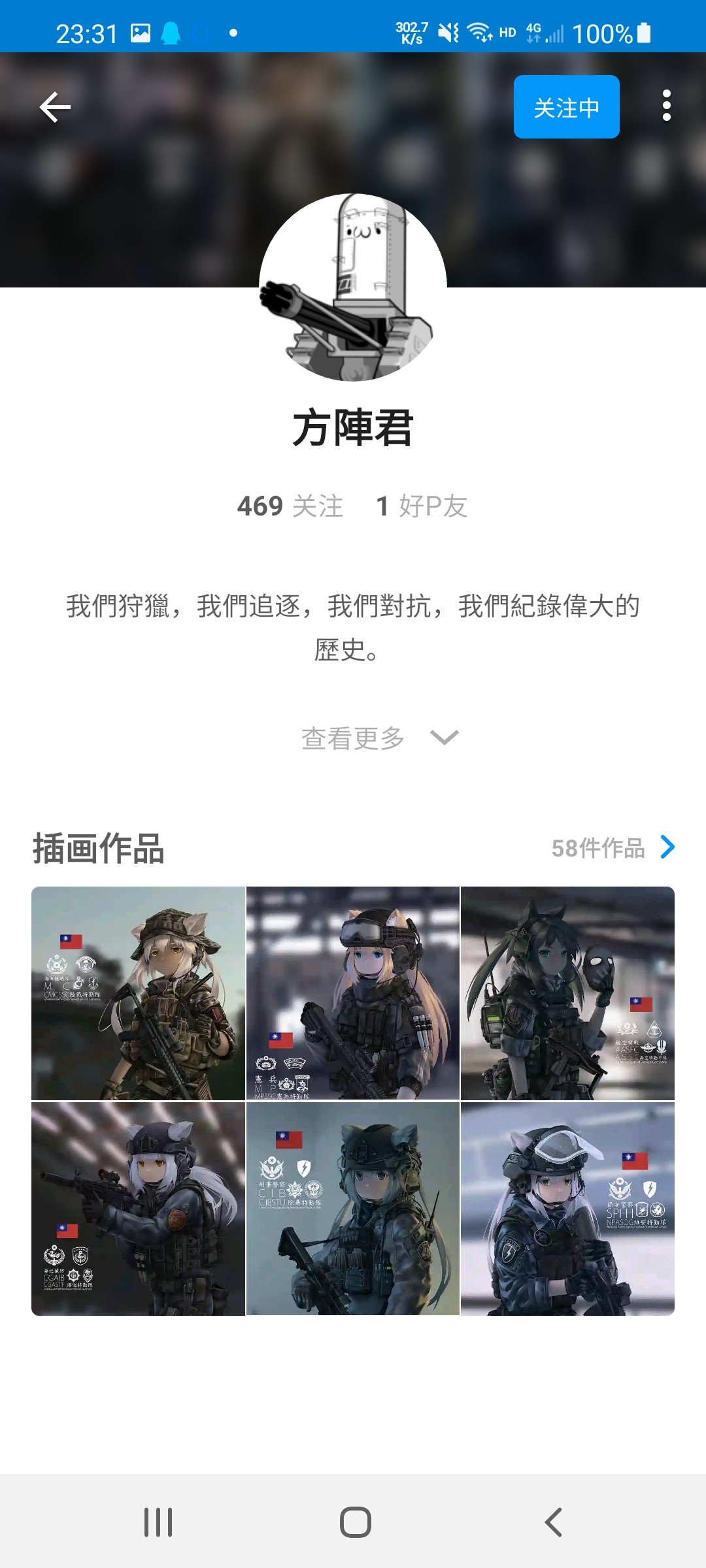706x1568 pixels.
Task: Expand the bio with 查看更多
Action: tap(379, 738)
